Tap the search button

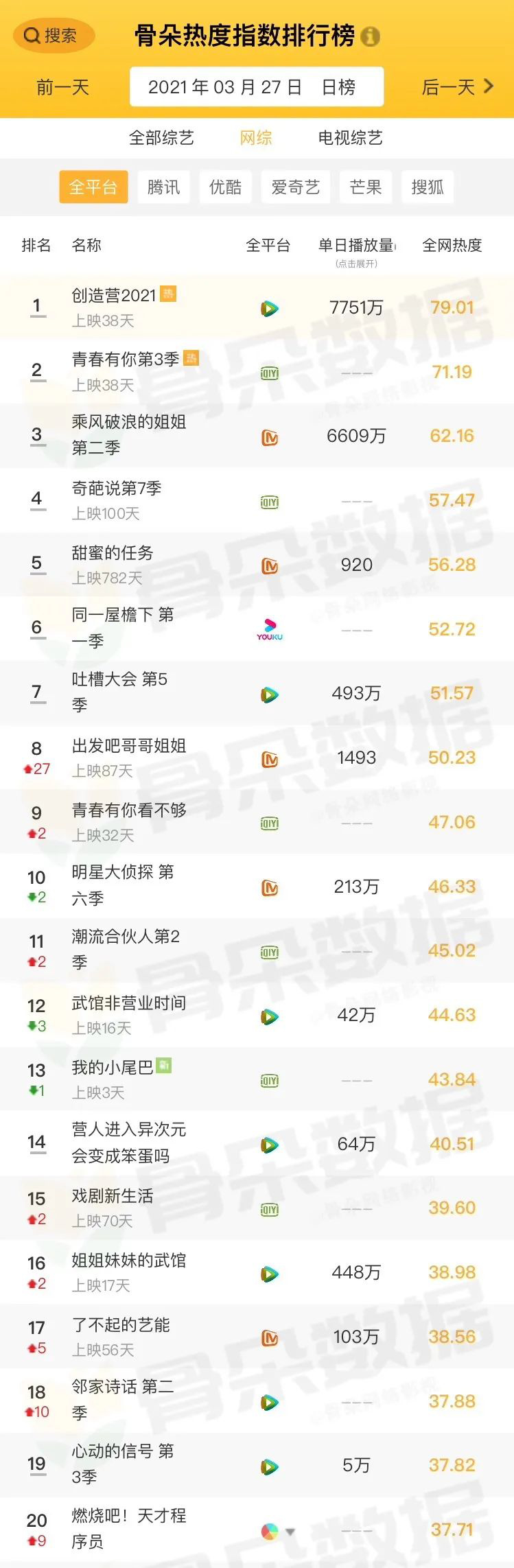51,36
